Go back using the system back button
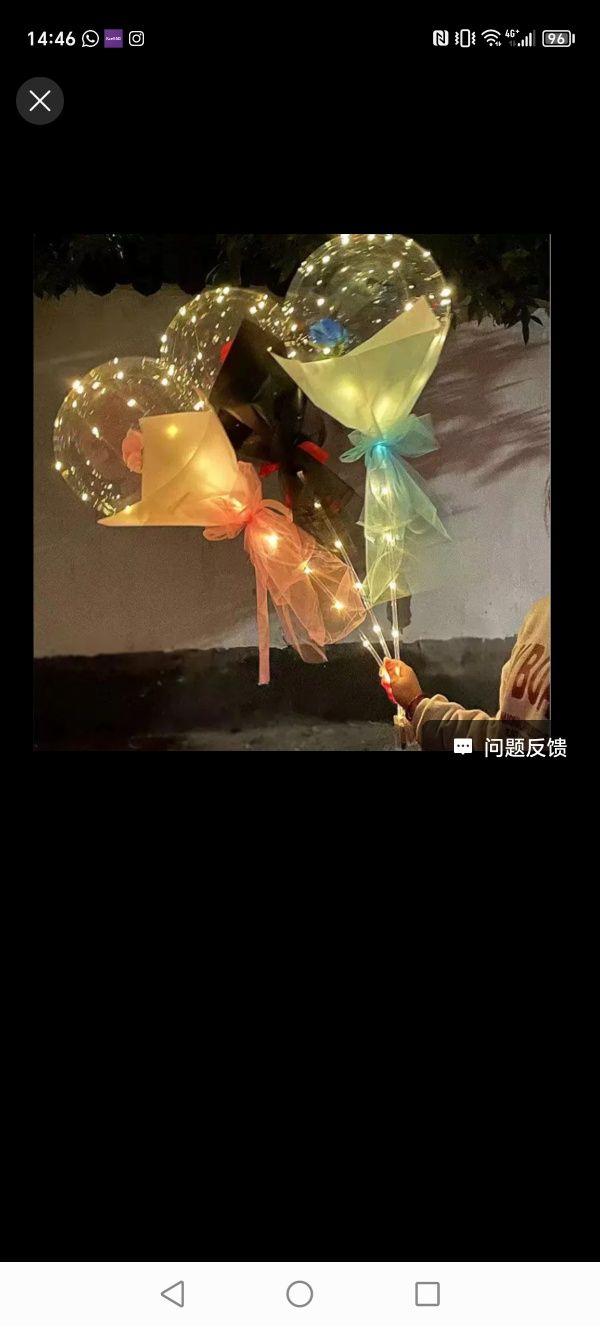600x1326 pixels. tap(172, 1294)
